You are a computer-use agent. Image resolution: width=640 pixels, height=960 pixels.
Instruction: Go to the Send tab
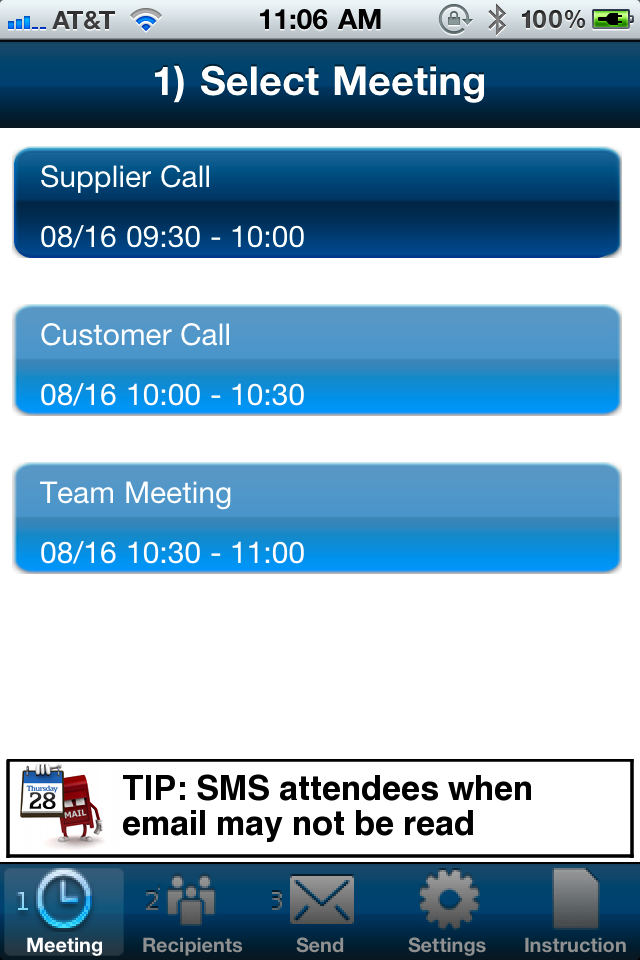point(320,912)
